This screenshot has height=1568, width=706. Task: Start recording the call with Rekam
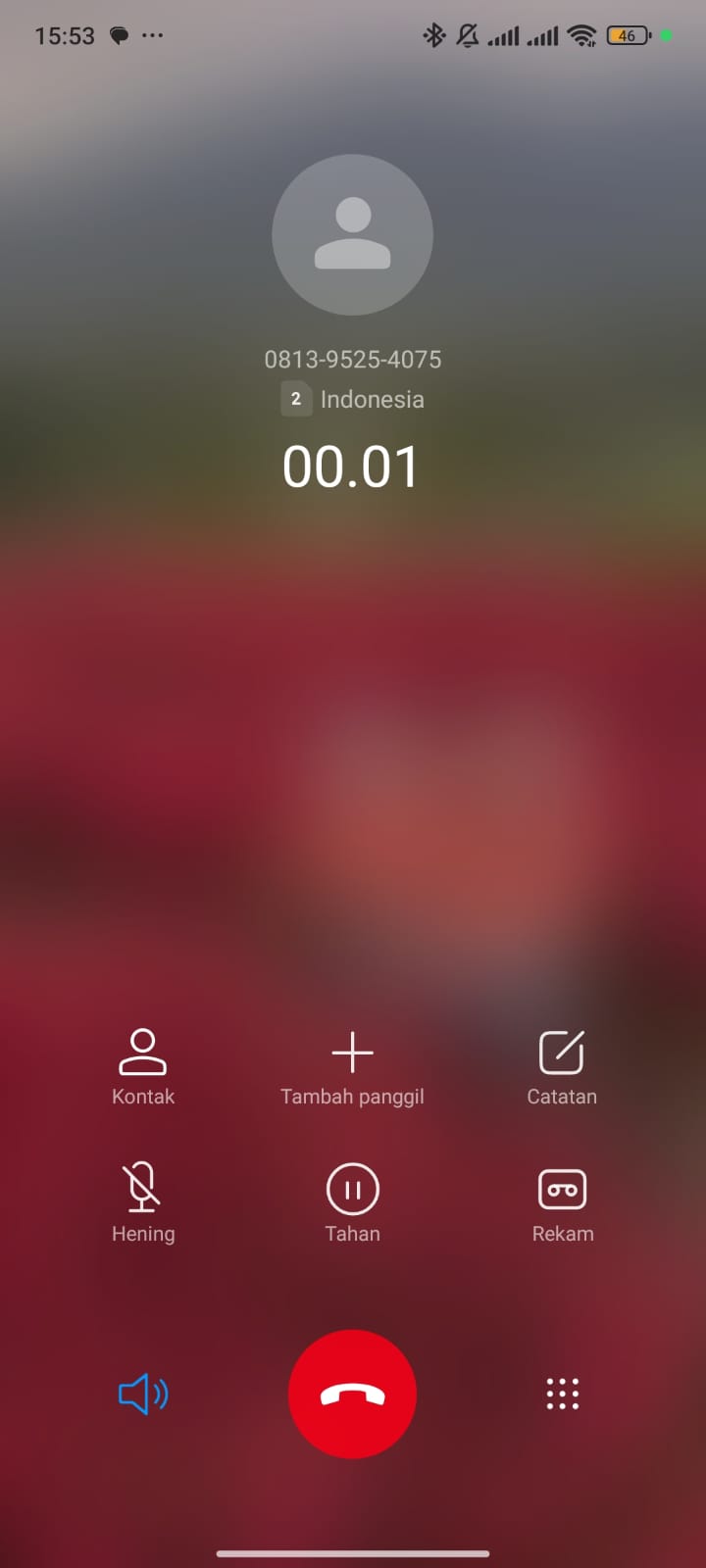(562, 1201)
